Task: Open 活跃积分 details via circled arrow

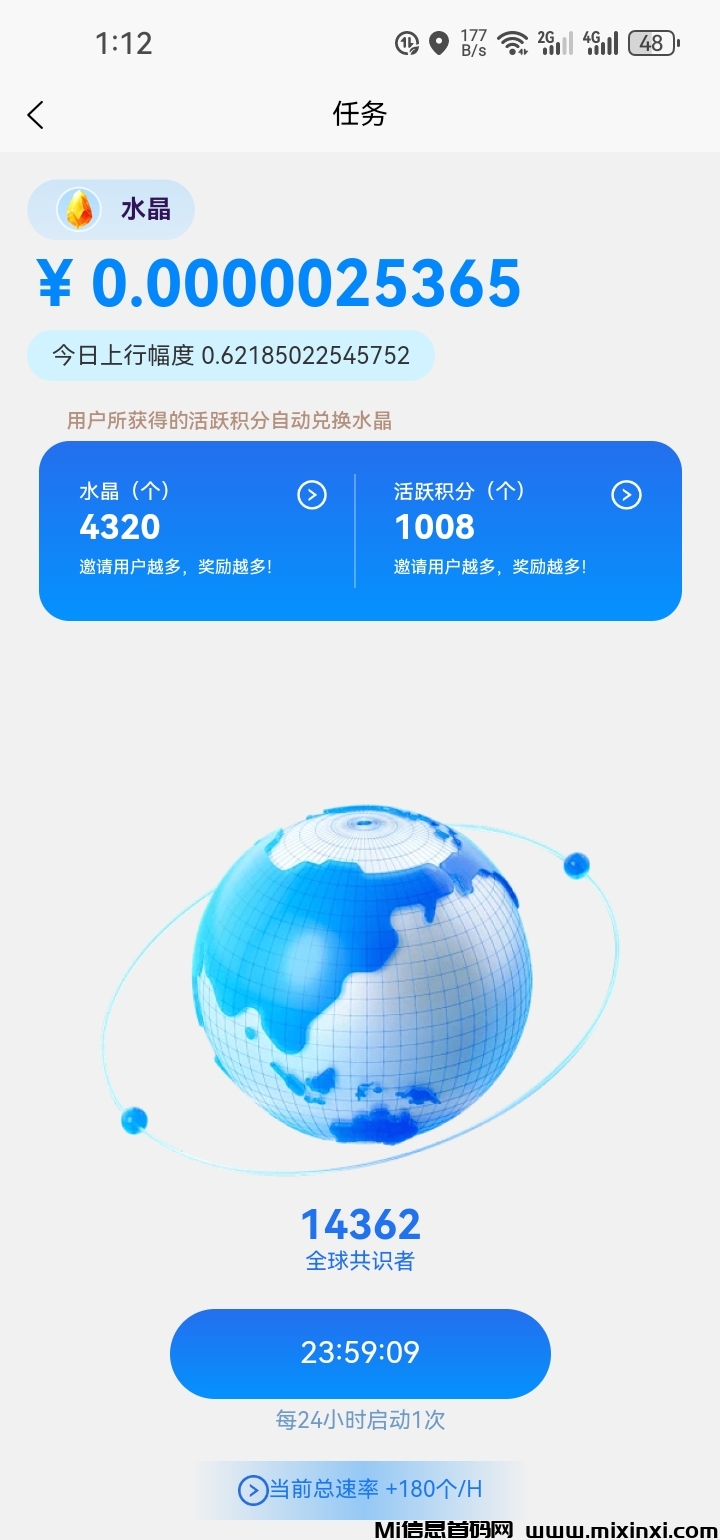Action: click(x=627, y=494)
